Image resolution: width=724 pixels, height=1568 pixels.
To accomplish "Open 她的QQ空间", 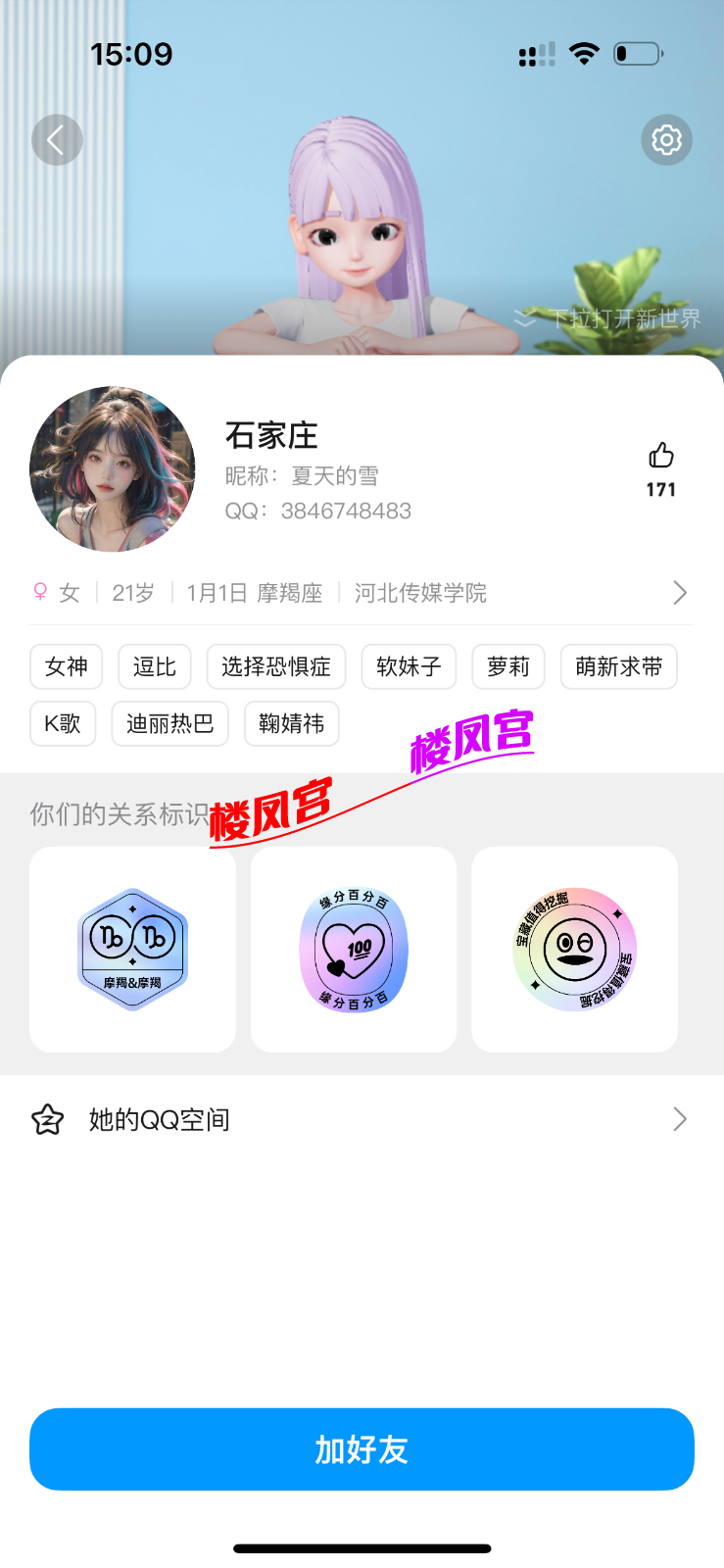I will (x=362, y=1119).
